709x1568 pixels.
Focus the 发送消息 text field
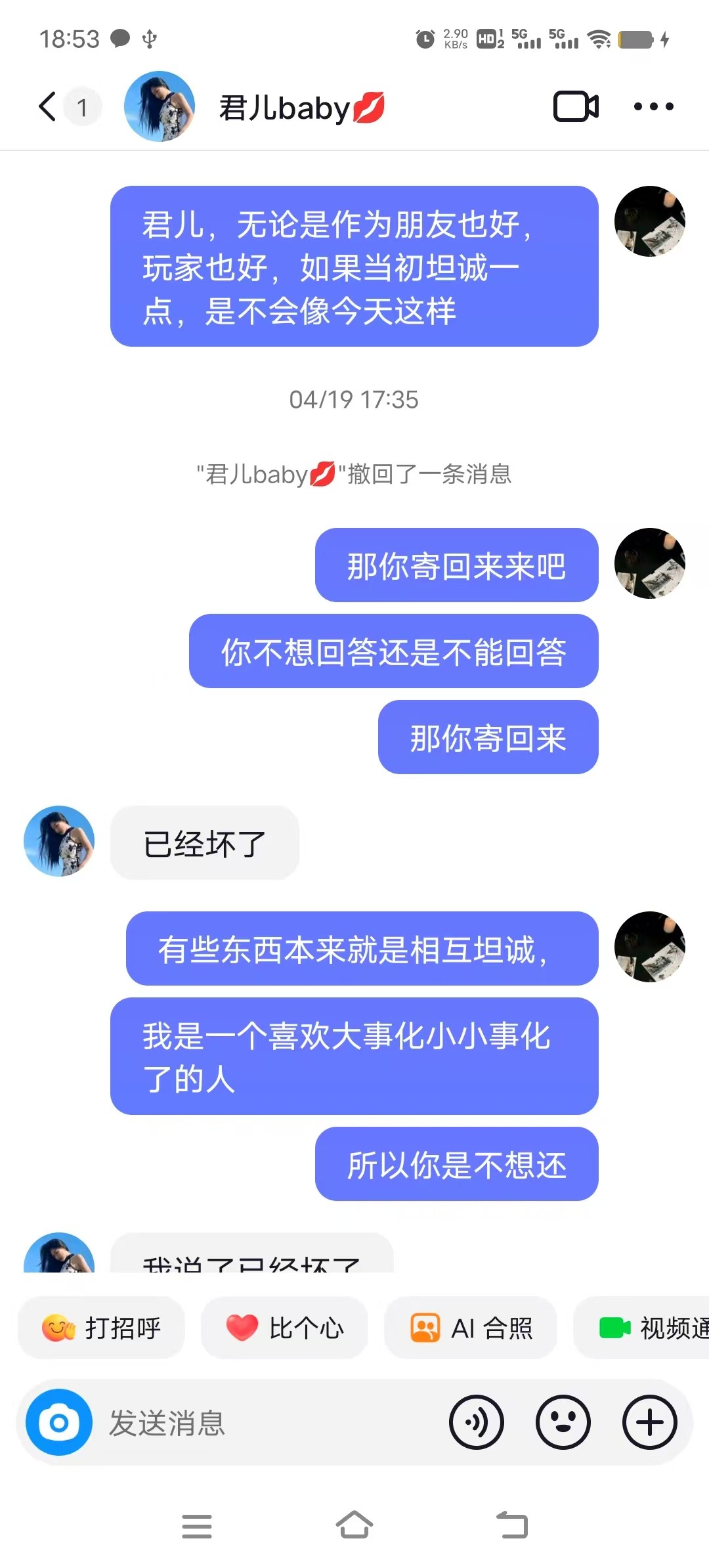(263, 1423)
